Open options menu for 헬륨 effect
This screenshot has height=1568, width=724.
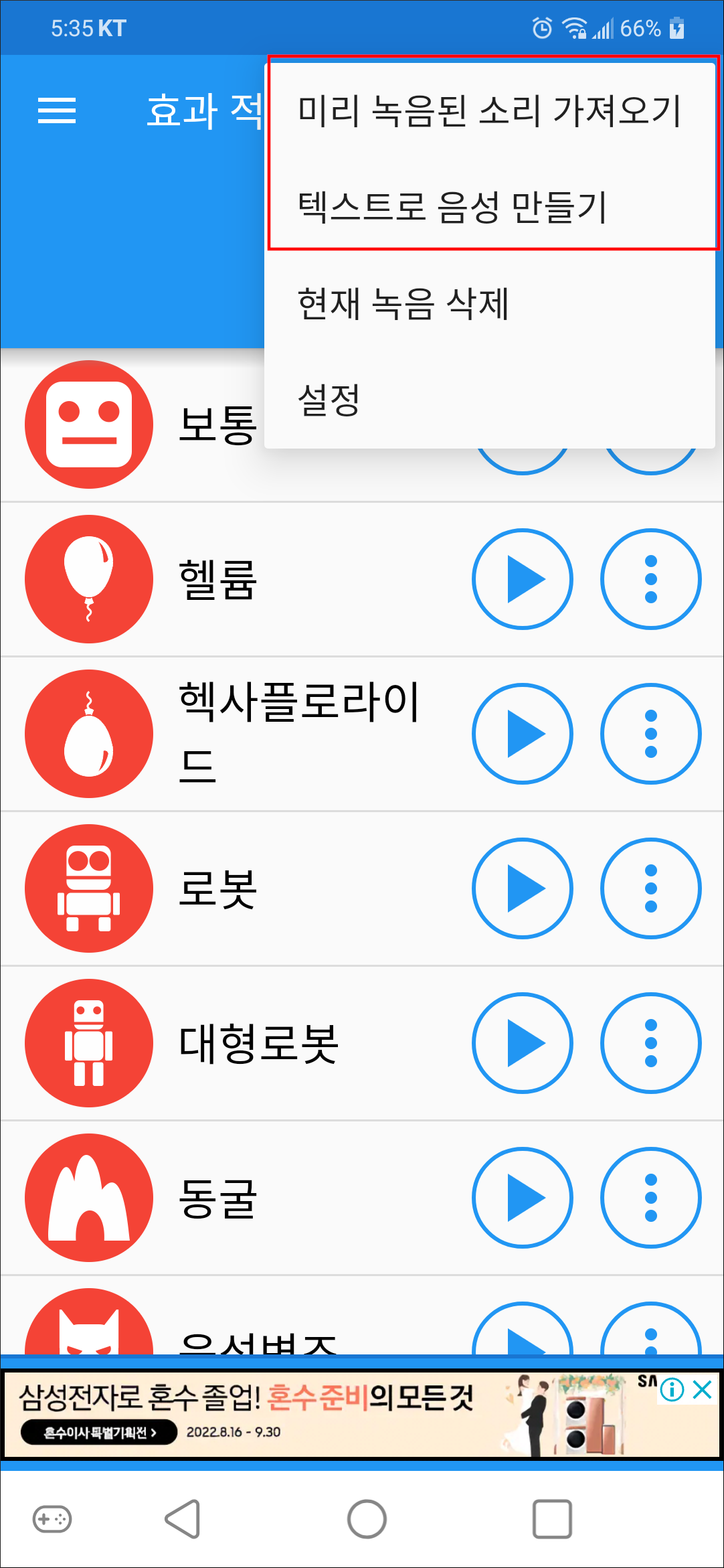pos(651,580)
